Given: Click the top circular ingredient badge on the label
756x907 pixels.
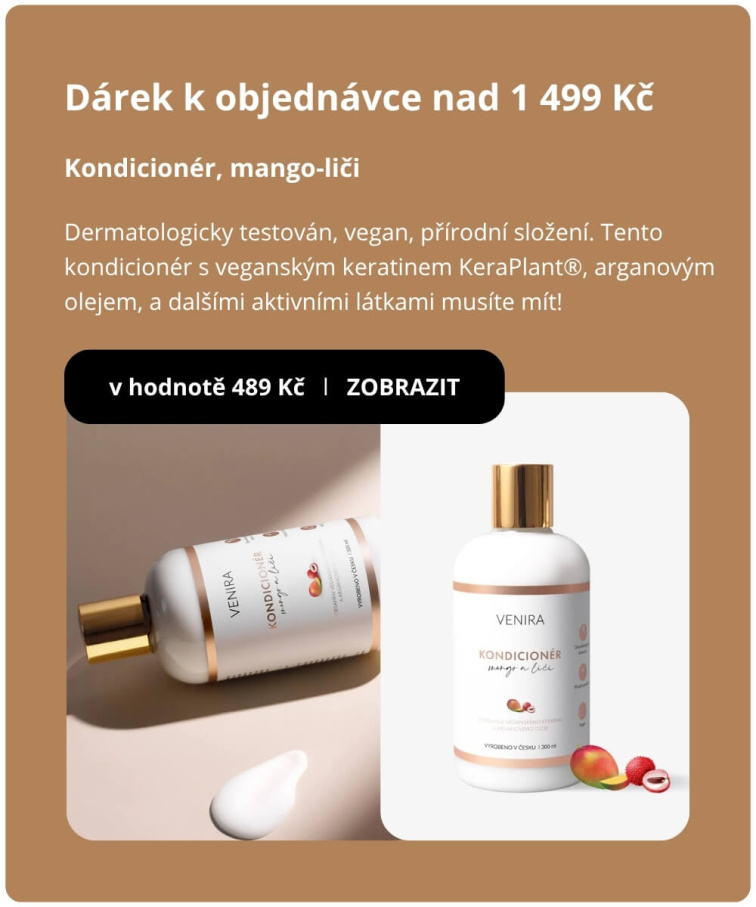Looking at the screenshot, I should (x=583, y=630).
